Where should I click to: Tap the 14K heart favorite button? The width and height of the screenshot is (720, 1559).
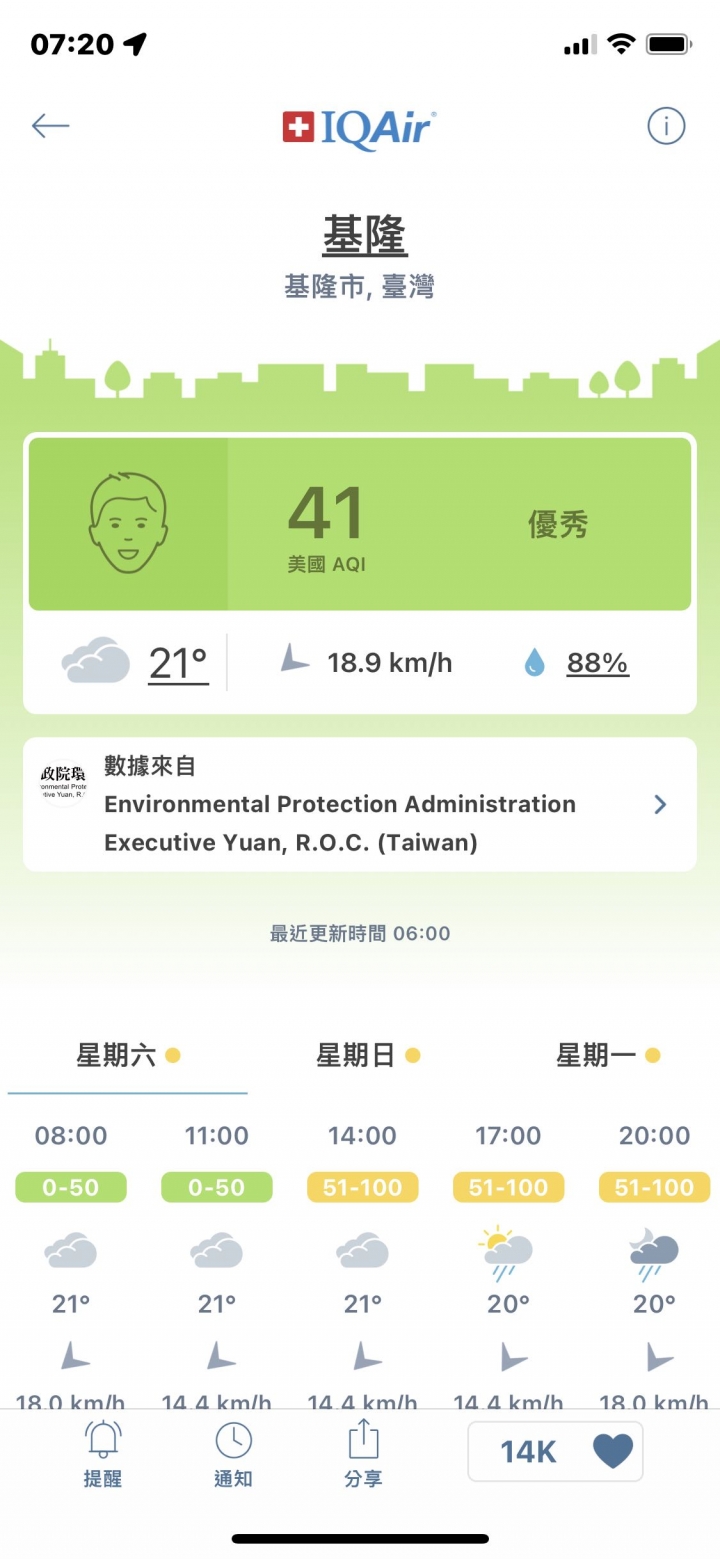[x=555, y=1451]
